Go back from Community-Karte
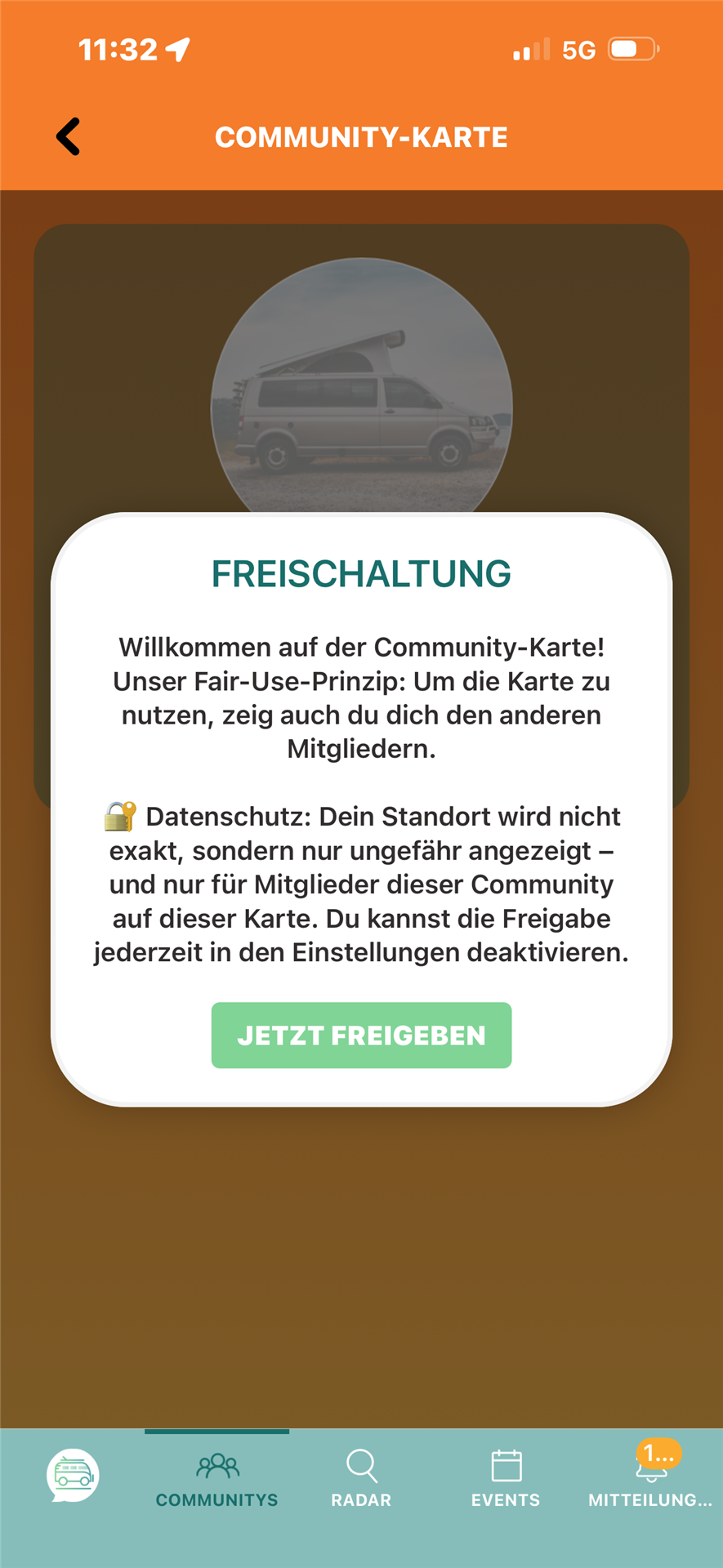The width and height of the screenshot is (723, 1568). tap(69, 136)
